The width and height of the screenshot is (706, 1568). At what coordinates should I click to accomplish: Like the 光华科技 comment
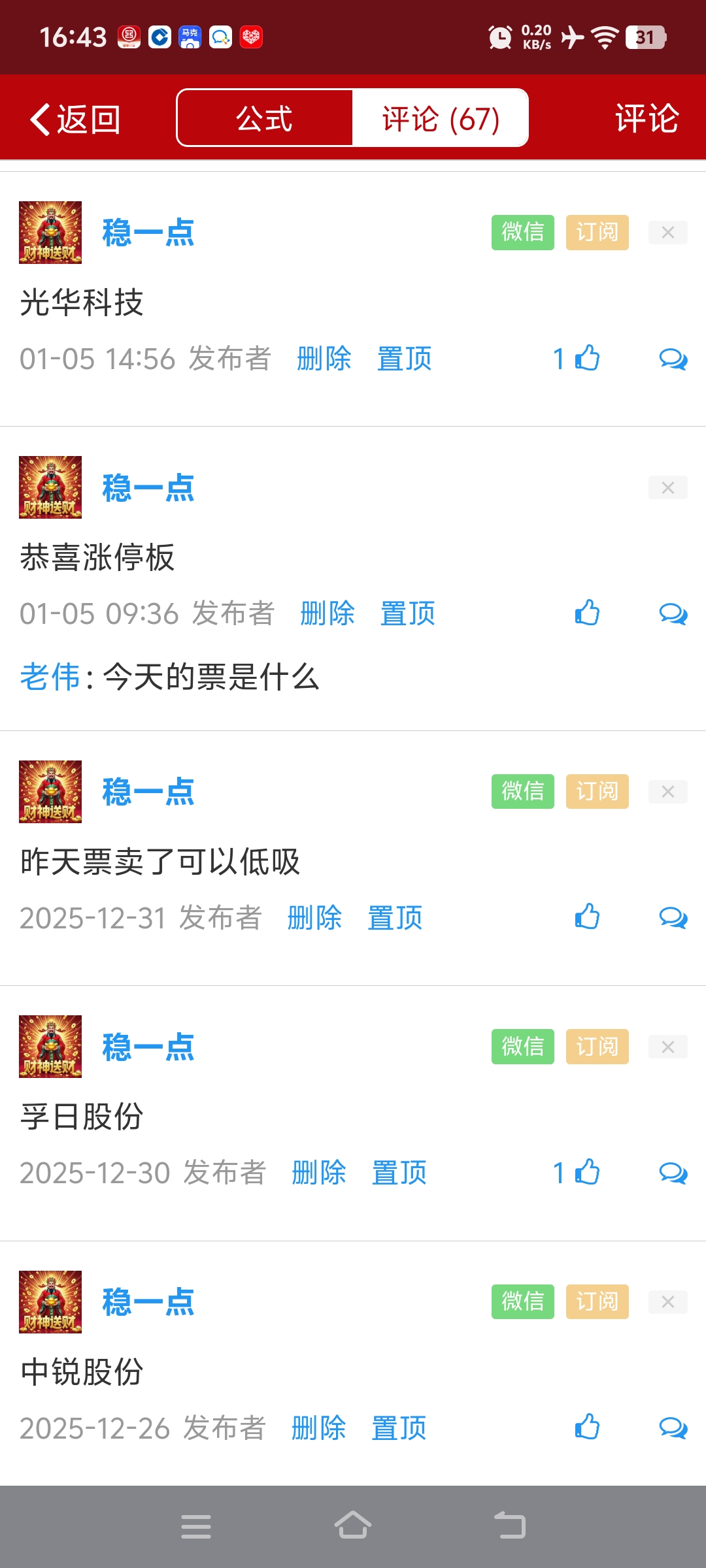[x=586, y=358]
